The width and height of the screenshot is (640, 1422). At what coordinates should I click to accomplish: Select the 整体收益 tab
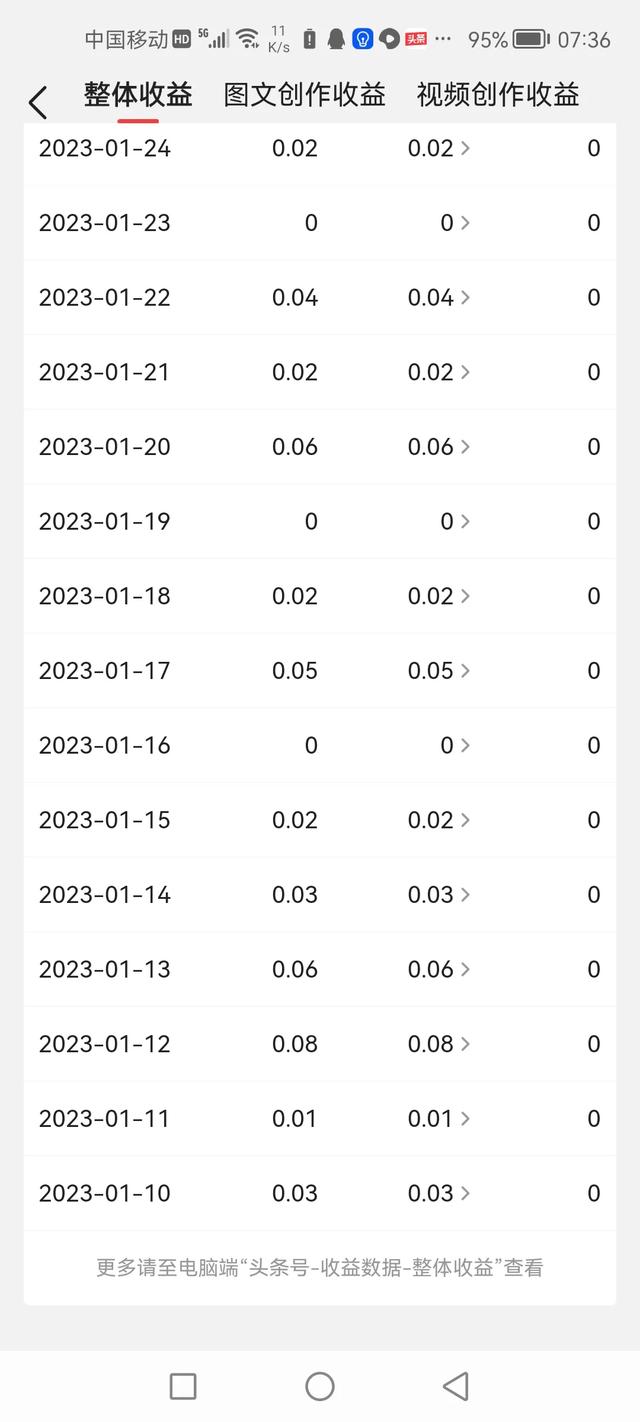pos(138,95)
